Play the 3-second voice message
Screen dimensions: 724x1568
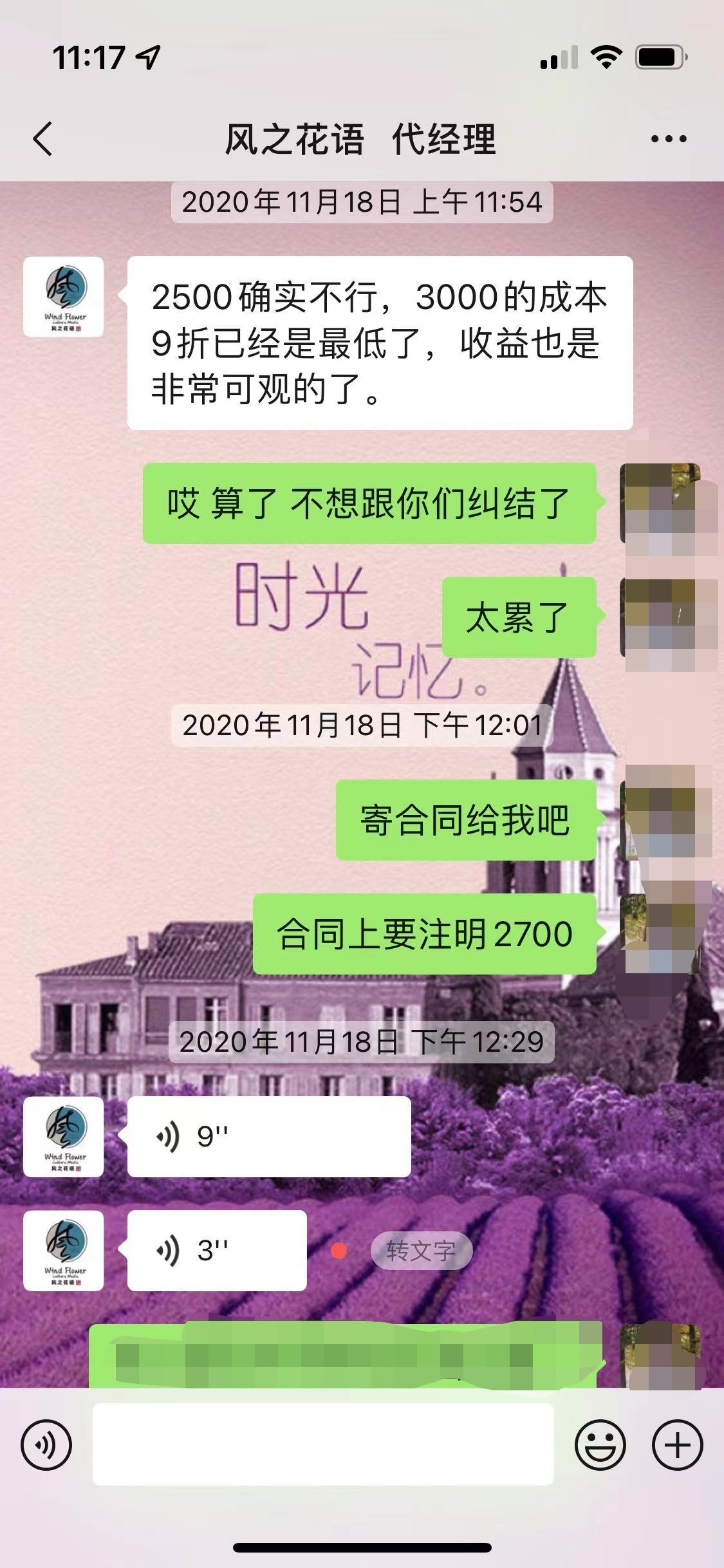point(216,1250)
